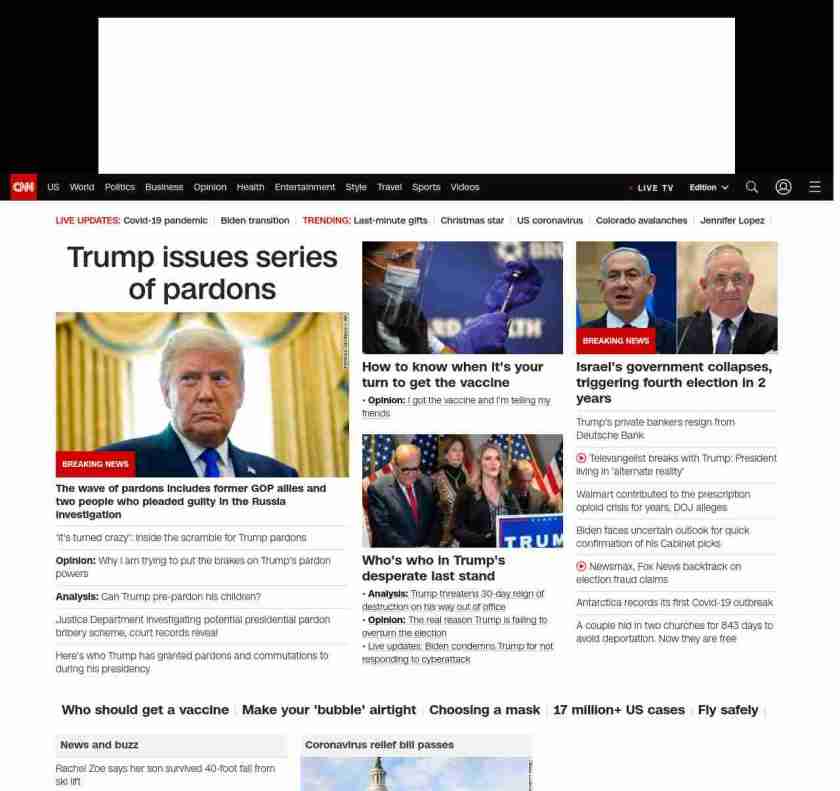Open the Health section
Screen dimensions: 840x791
[250, 187]
